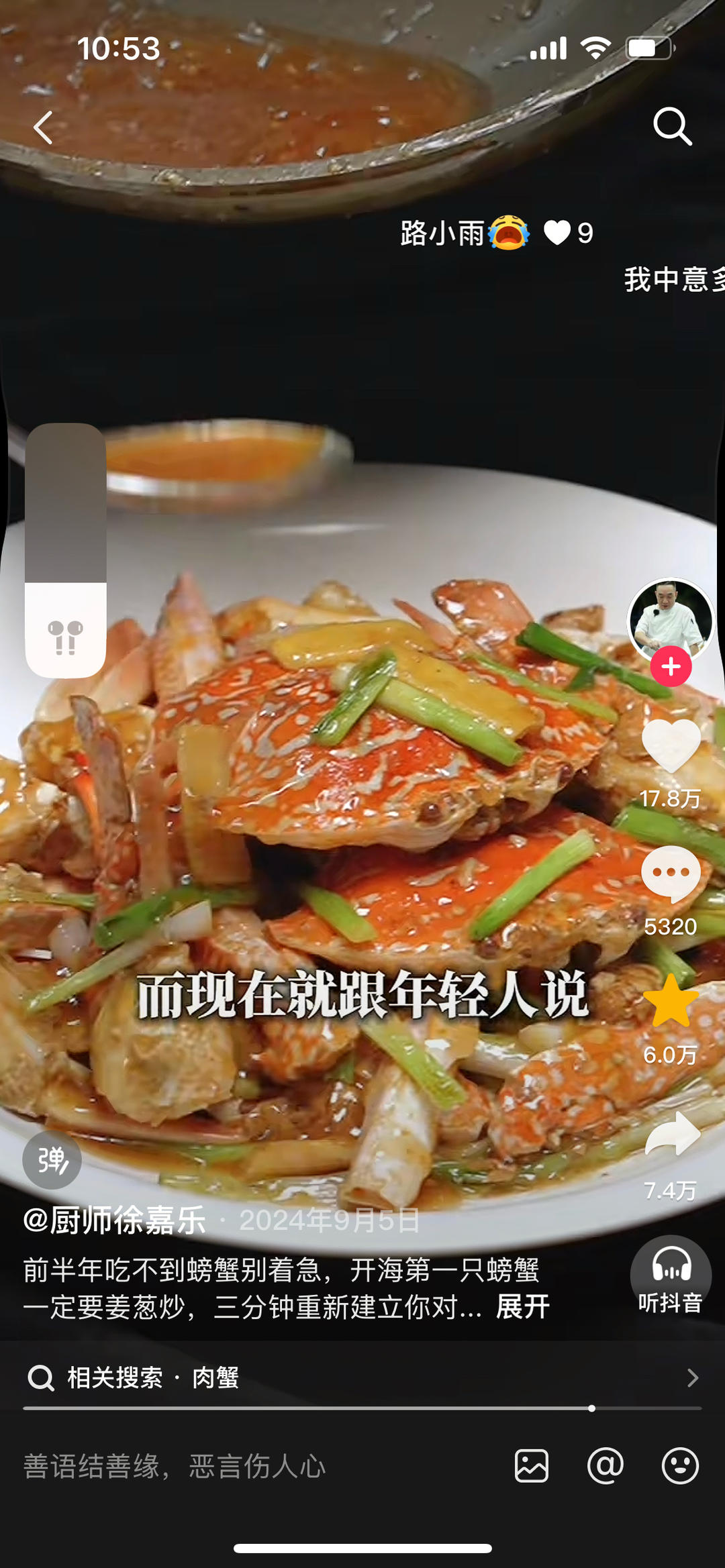
Task: Open the search magnifier icon
Action: [x=673, y=126]
